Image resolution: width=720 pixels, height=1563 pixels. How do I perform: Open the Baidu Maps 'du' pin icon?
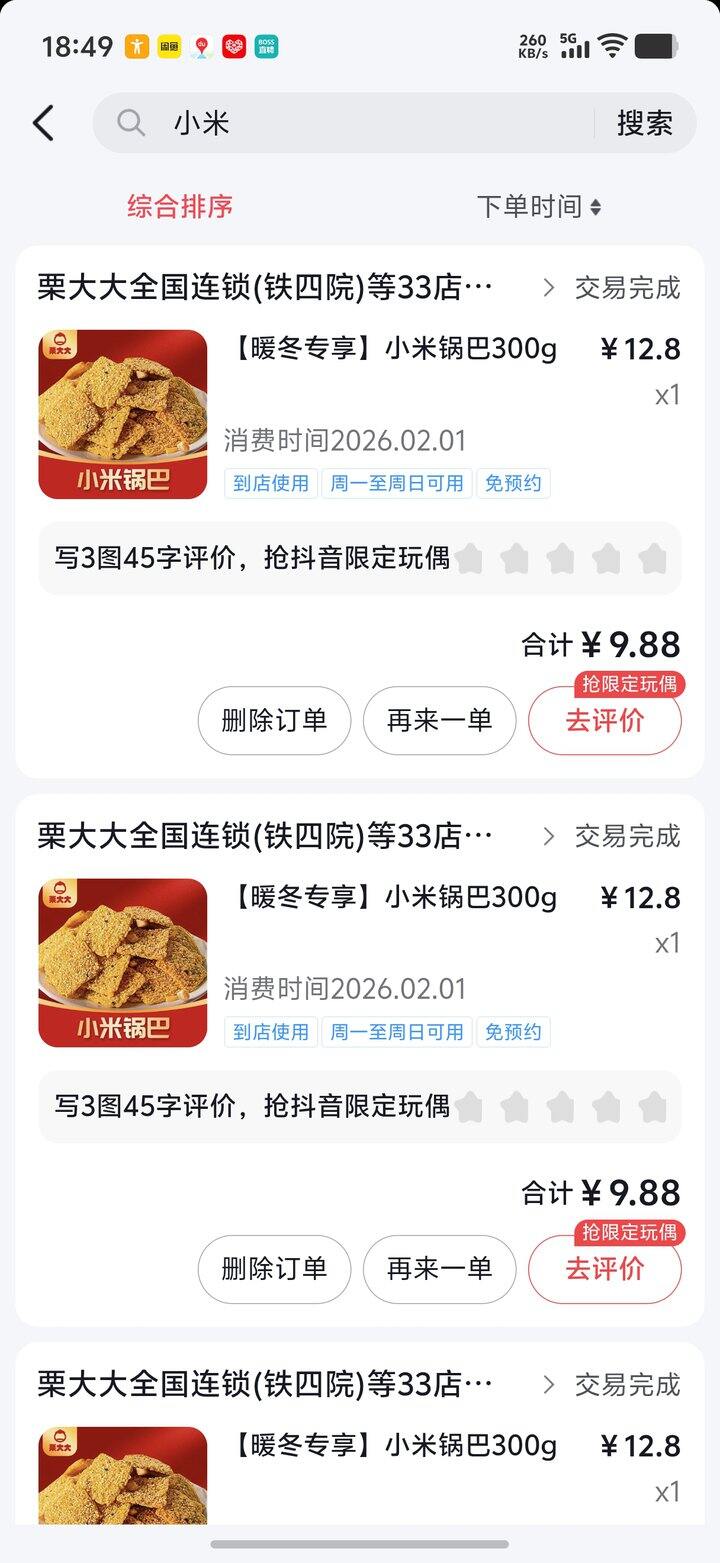[202, 46]
